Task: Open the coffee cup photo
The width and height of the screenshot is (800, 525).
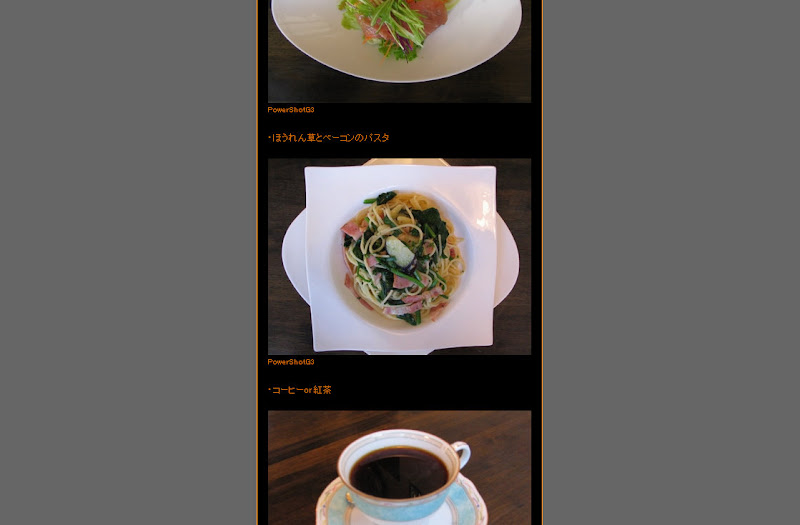Action: click(x=399, y=468)
